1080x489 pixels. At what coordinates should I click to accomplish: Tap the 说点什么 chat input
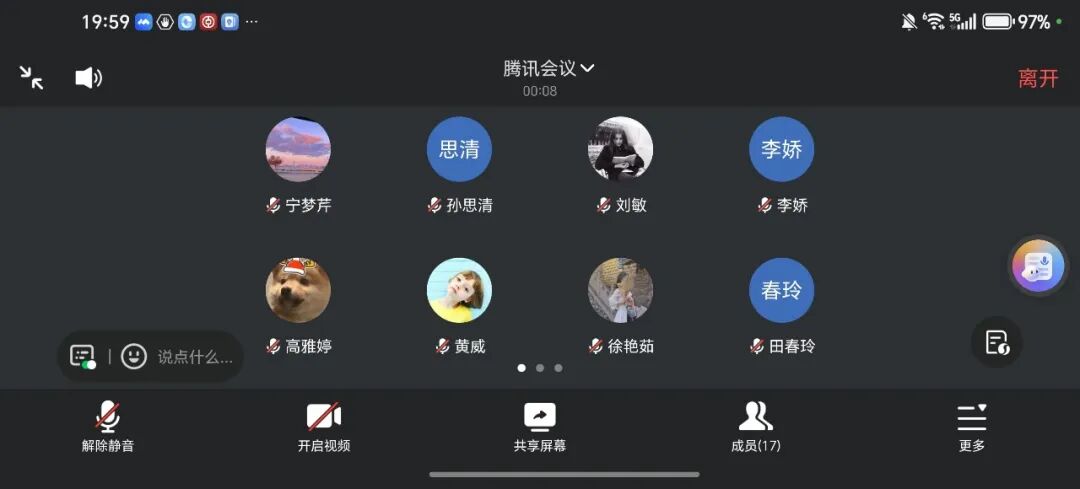[194, 357]
